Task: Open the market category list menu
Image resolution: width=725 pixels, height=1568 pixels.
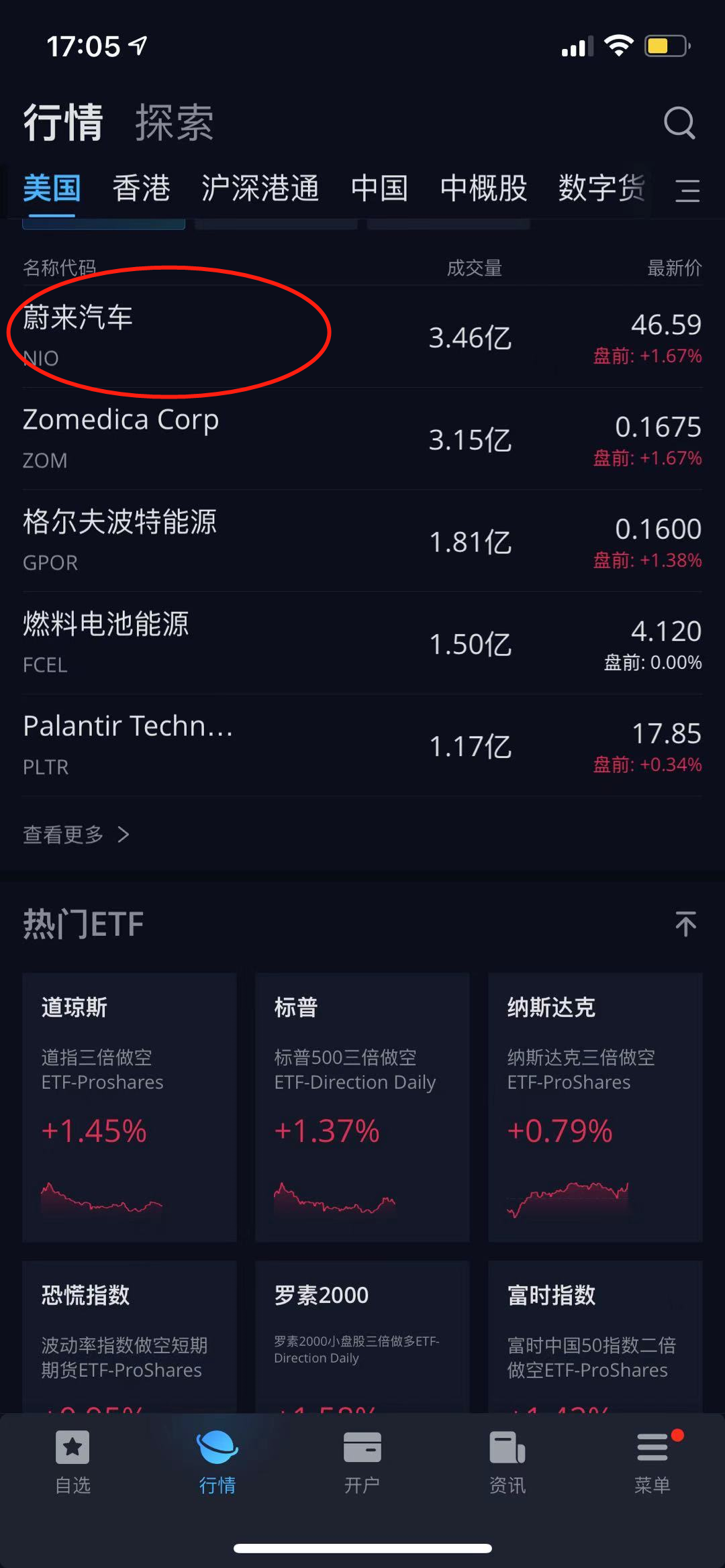Action: (687, 191)
